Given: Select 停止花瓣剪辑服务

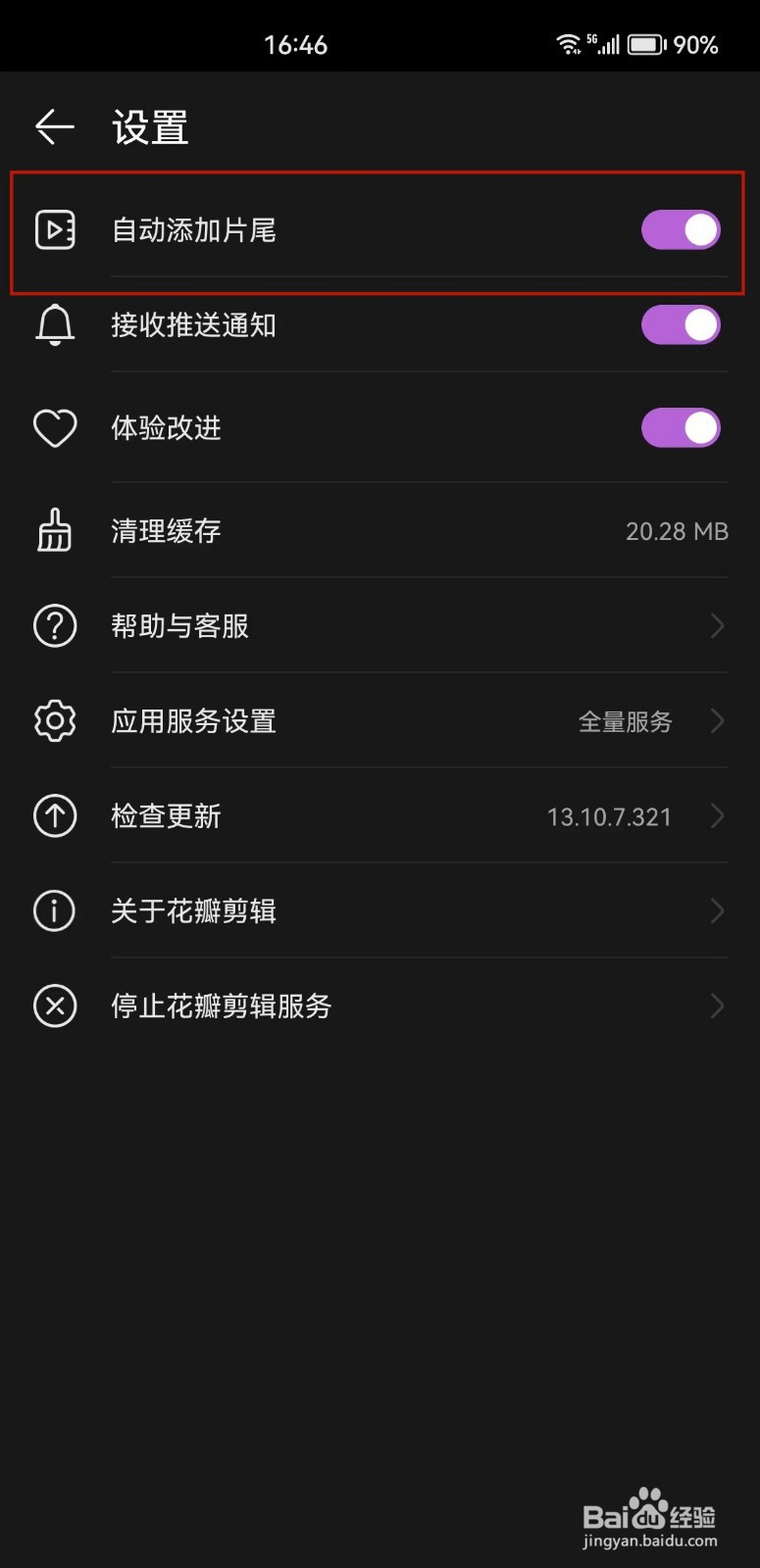Looking at the screenshot, I should (x=380, y=1006).
